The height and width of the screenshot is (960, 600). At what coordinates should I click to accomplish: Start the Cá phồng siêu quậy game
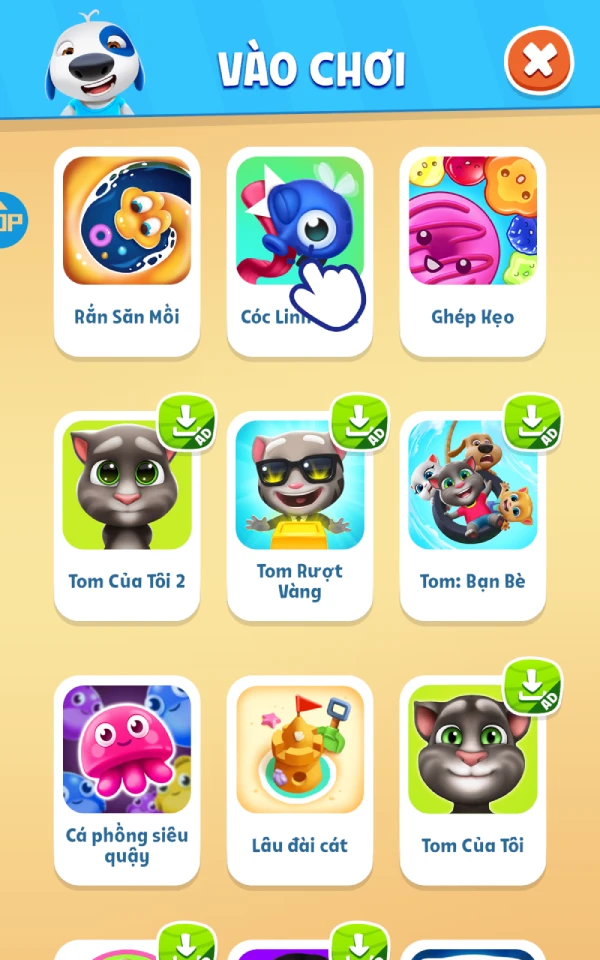point(127,780)
